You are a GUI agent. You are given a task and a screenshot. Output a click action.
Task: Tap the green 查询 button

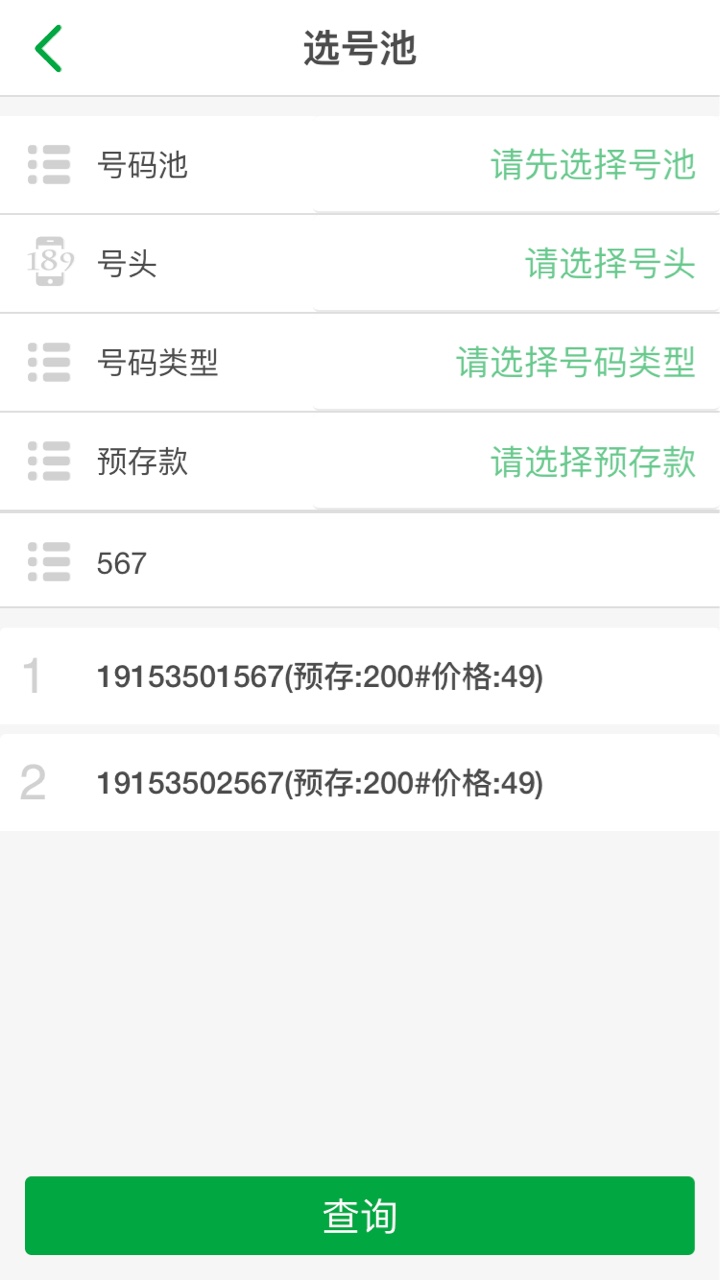[360, 1216]
